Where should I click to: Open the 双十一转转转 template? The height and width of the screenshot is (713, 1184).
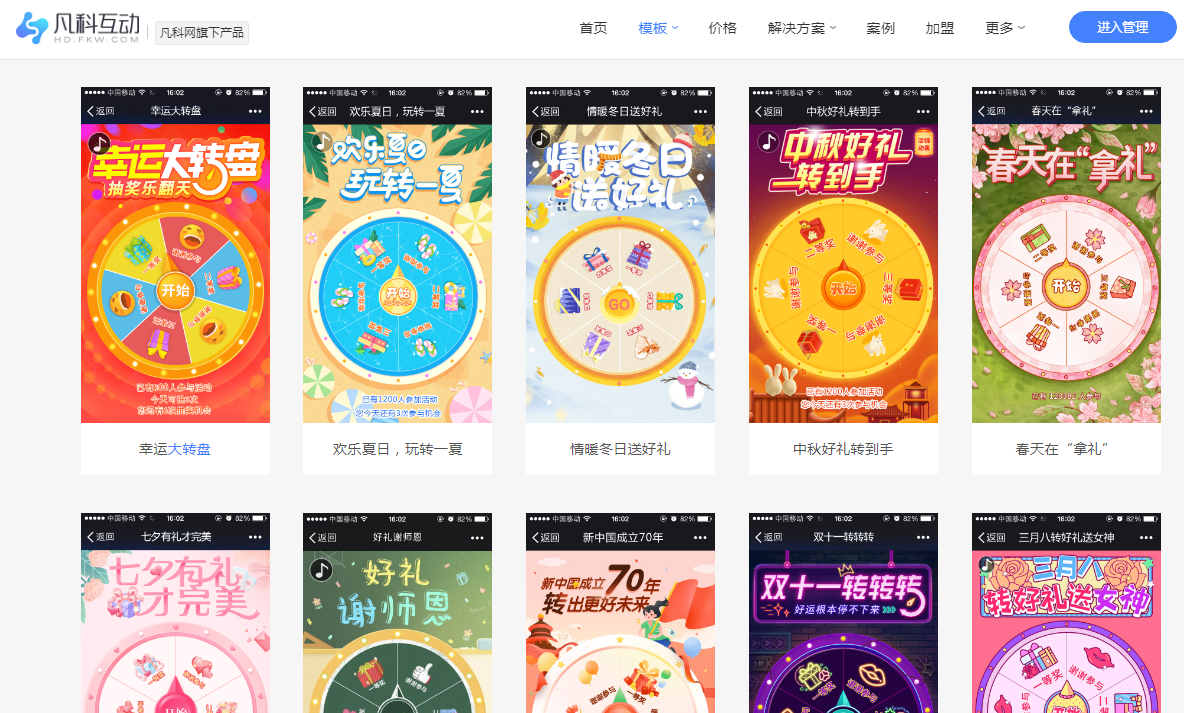tap(843, 620)
